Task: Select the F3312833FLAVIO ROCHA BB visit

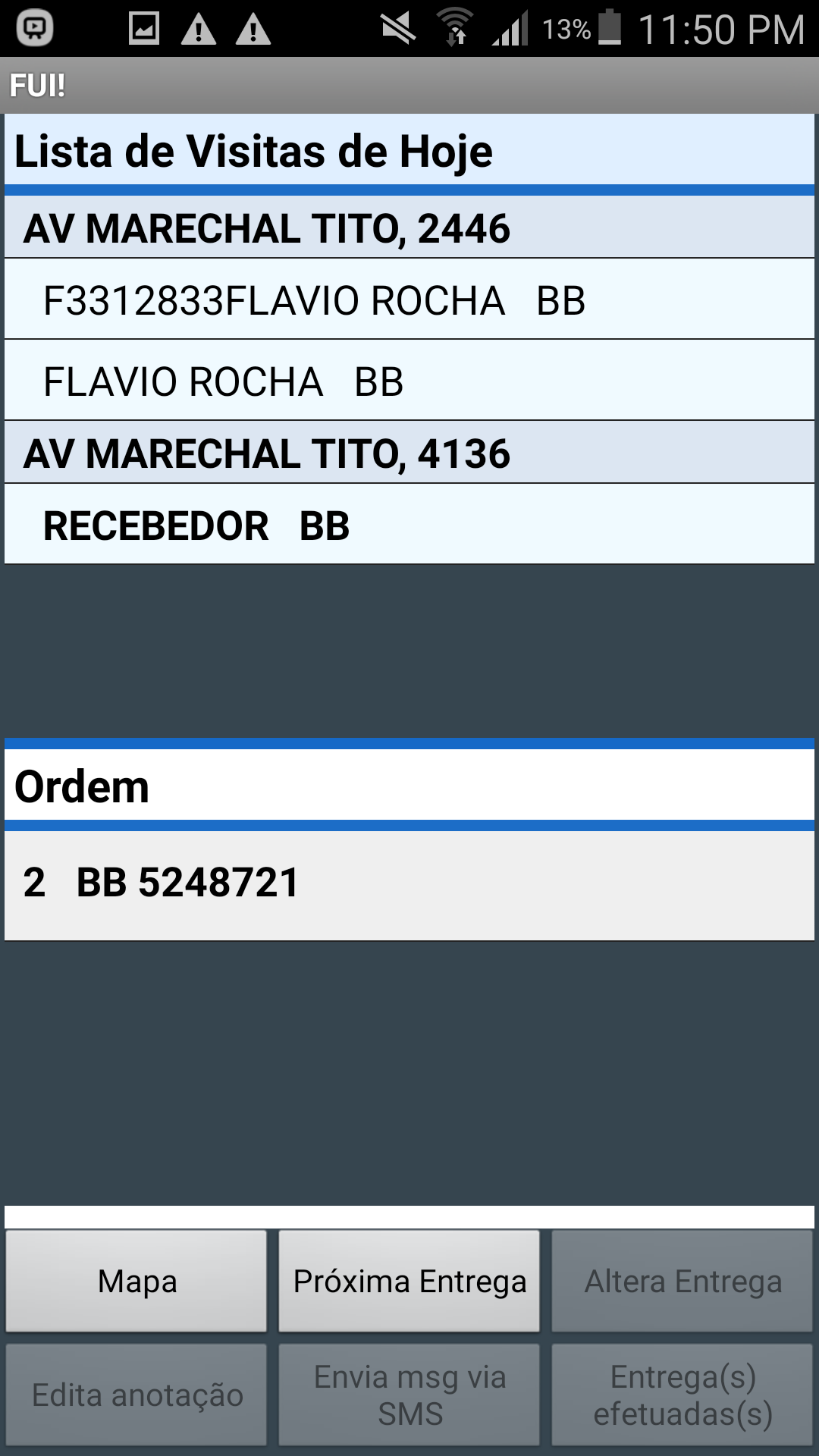Action: pyautogui.click(x=409, y=300)
